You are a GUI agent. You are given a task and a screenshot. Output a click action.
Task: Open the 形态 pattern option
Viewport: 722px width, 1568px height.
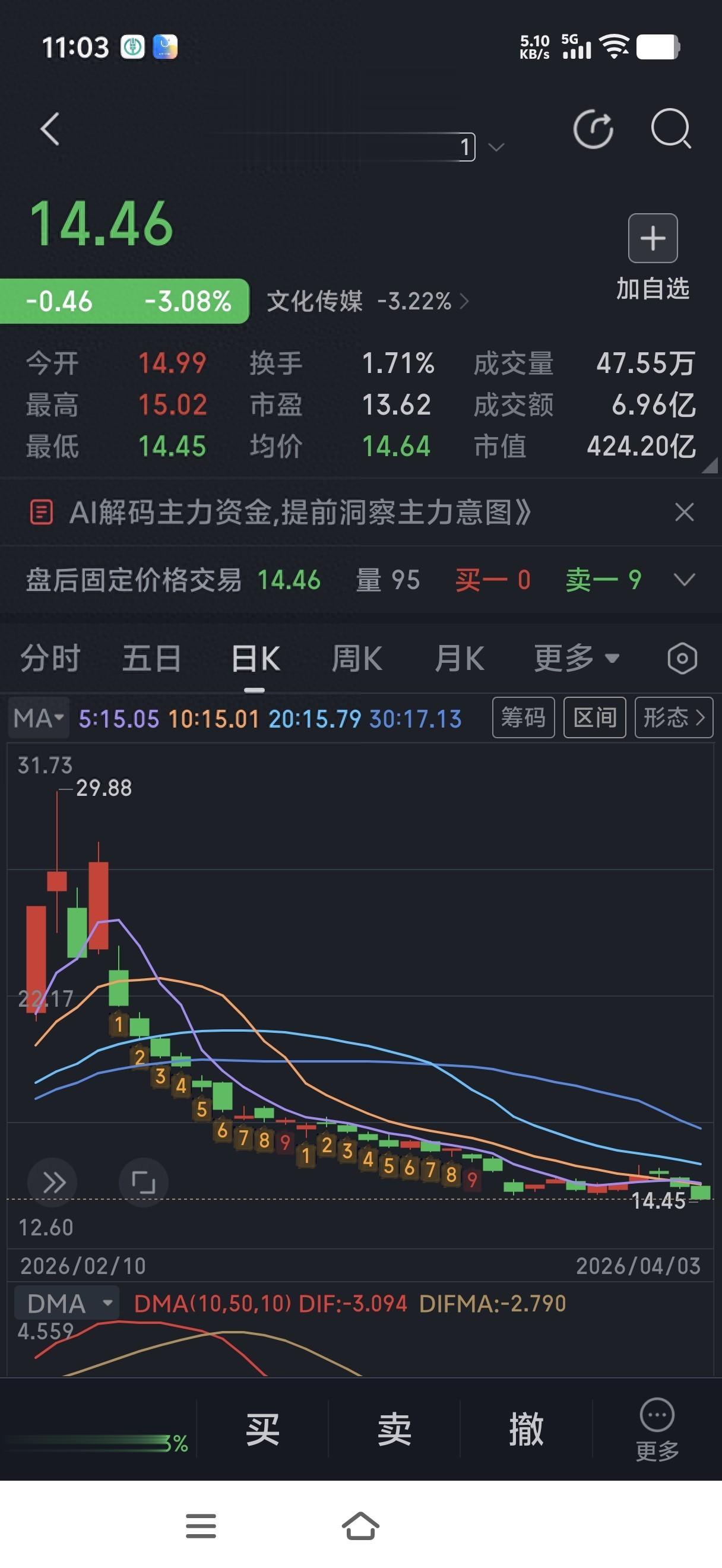coord(673,717)
